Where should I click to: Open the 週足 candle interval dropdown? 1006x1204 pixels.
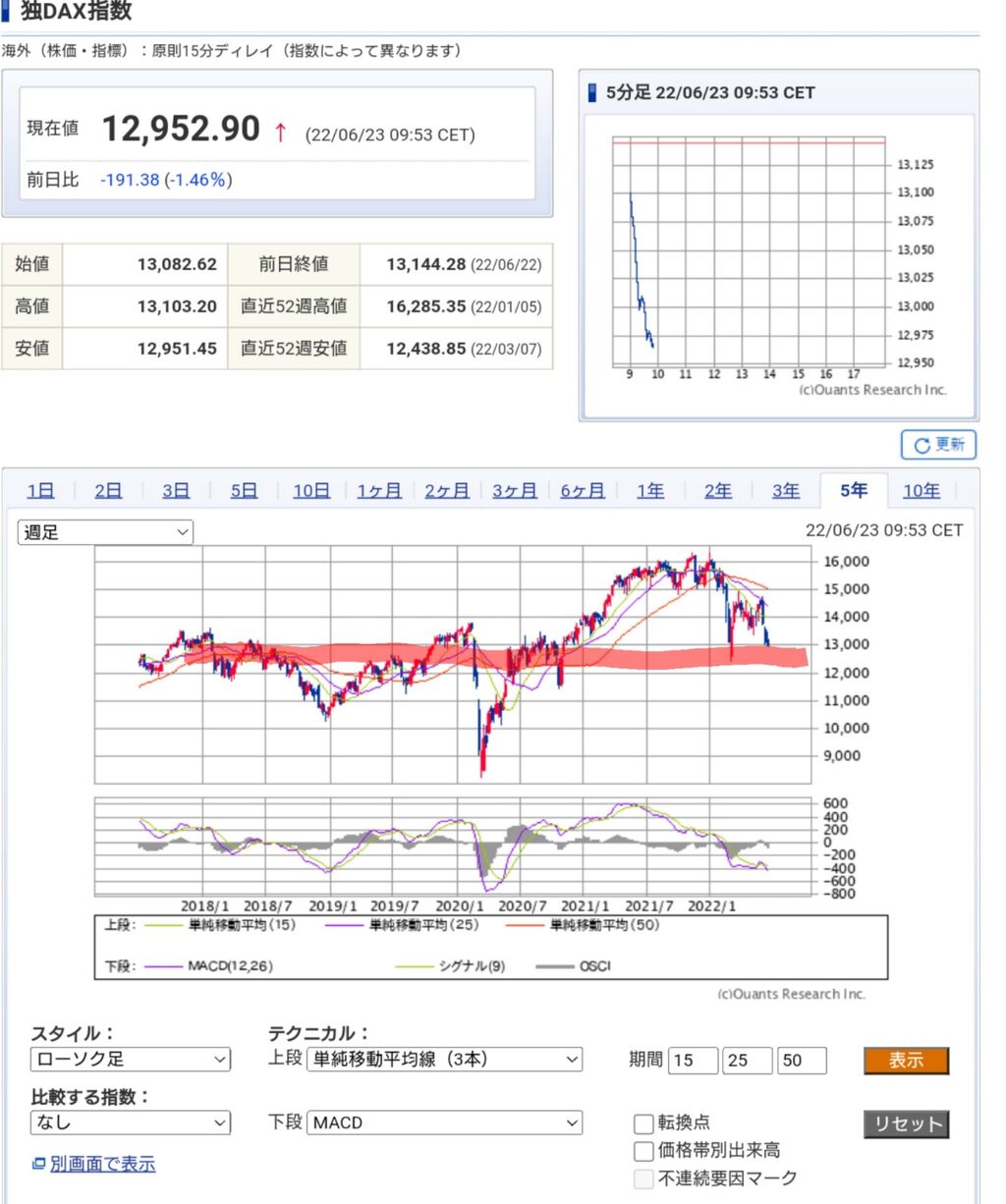click(105, 532)
